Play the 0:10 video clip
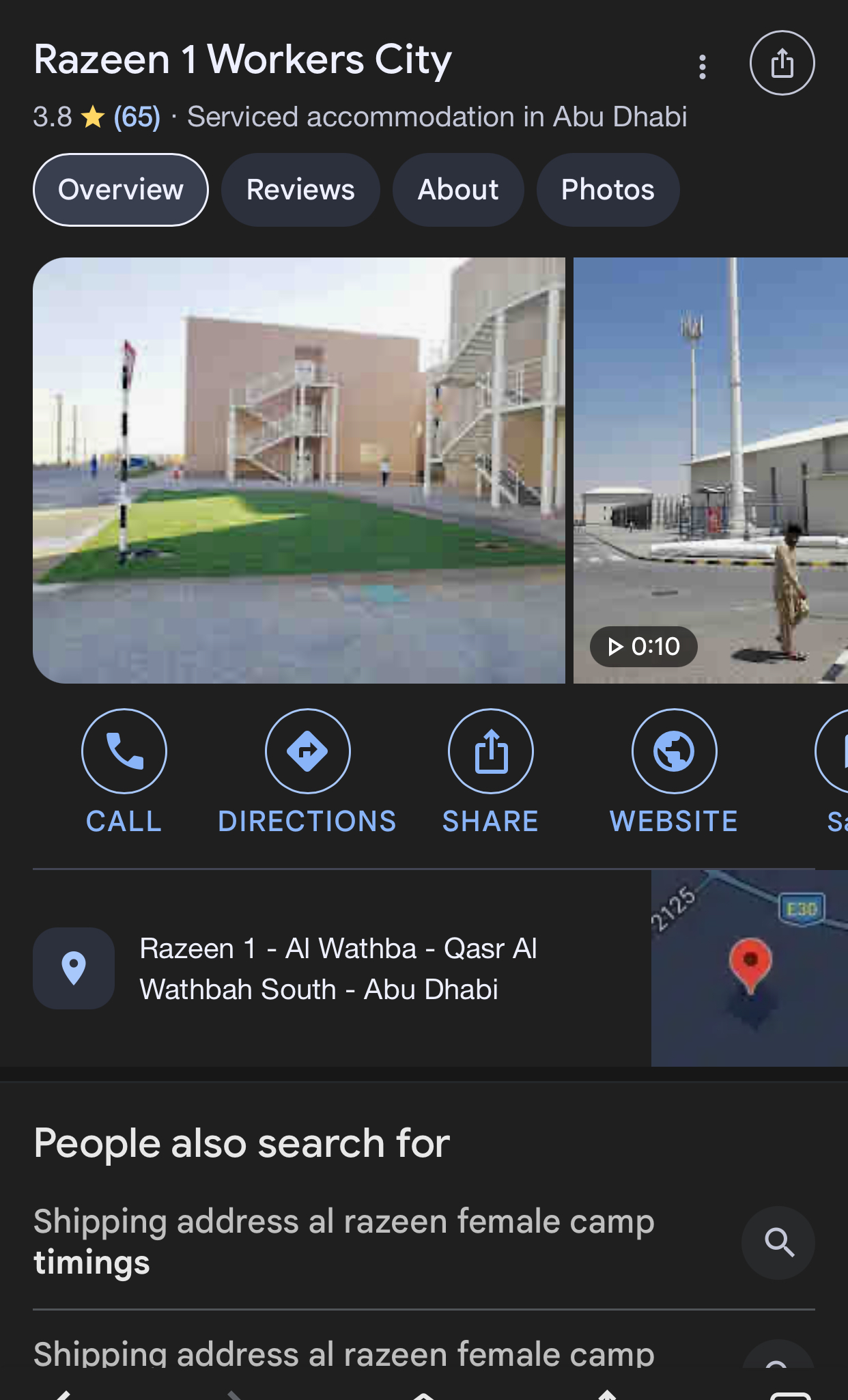This screenshot has height=1400, width=848. click(x=643, y=646)
